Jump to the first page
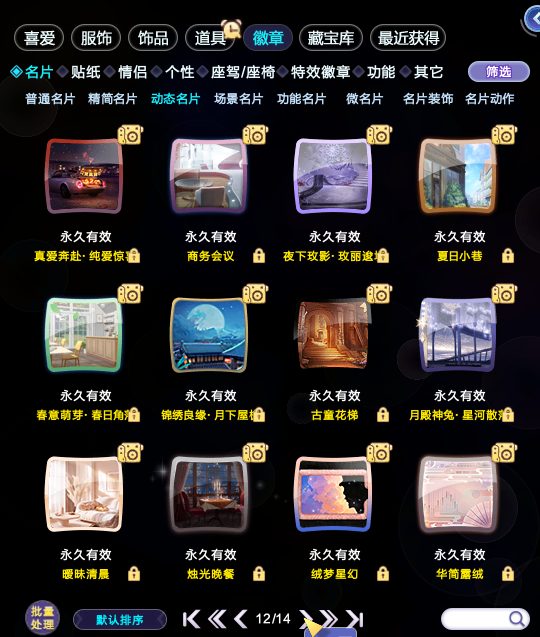540x637 pixels. (191, 619)
